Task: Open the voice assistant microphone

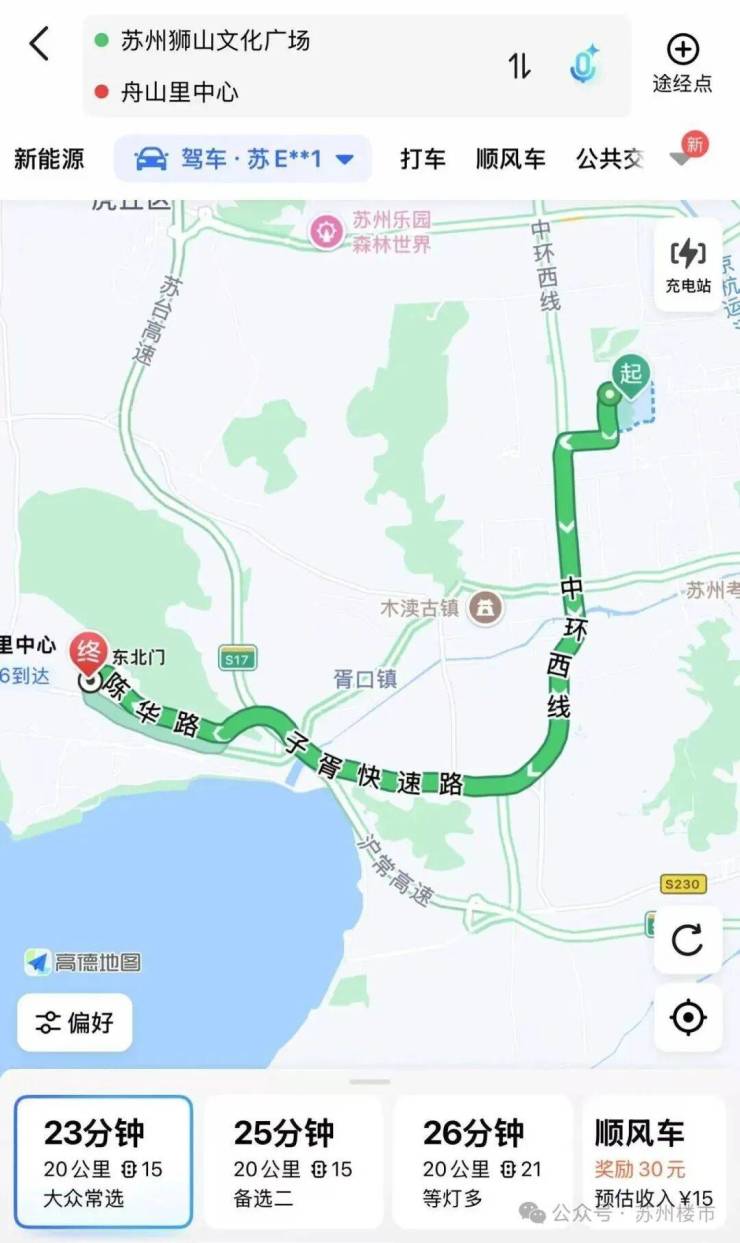Action: 583,66
